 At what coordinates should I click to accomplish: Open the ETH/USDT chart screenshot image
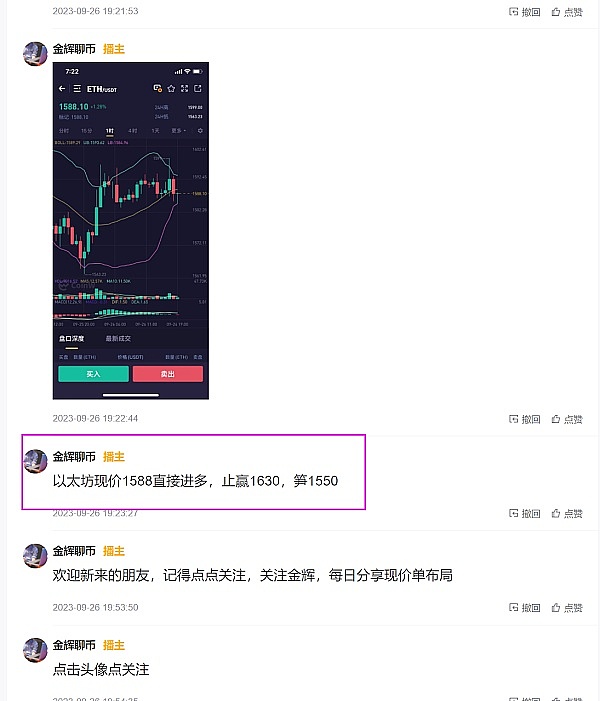pos(130,231)
